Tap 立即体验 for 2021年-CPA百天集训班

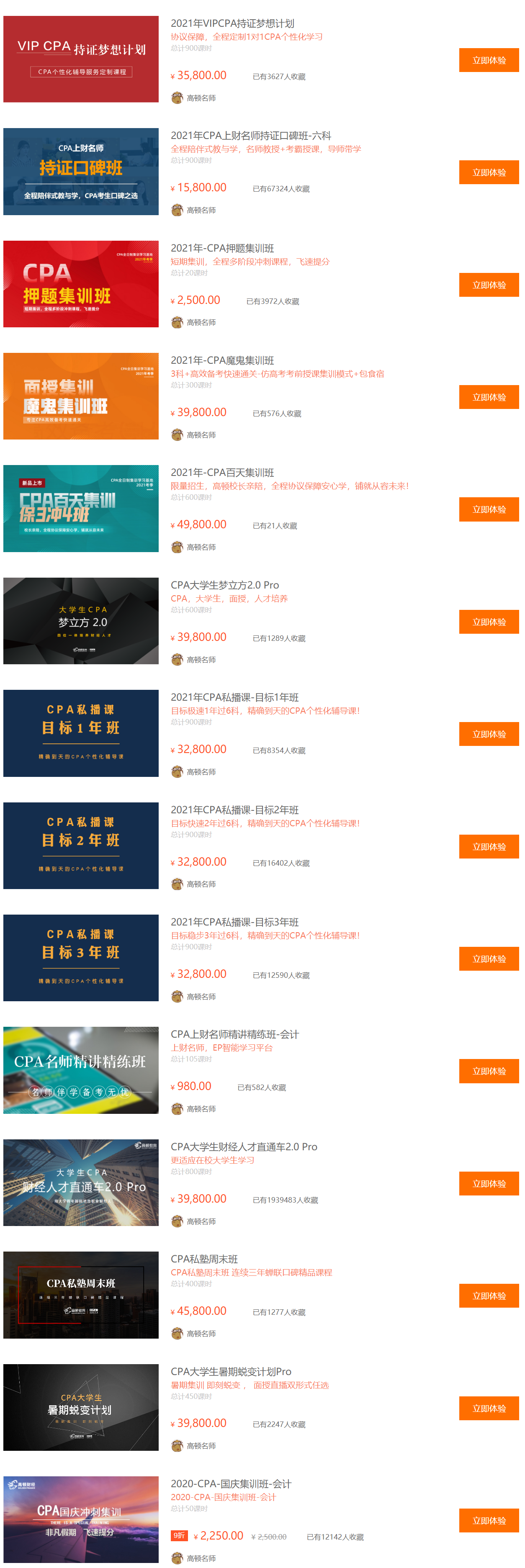coord(489,509)
